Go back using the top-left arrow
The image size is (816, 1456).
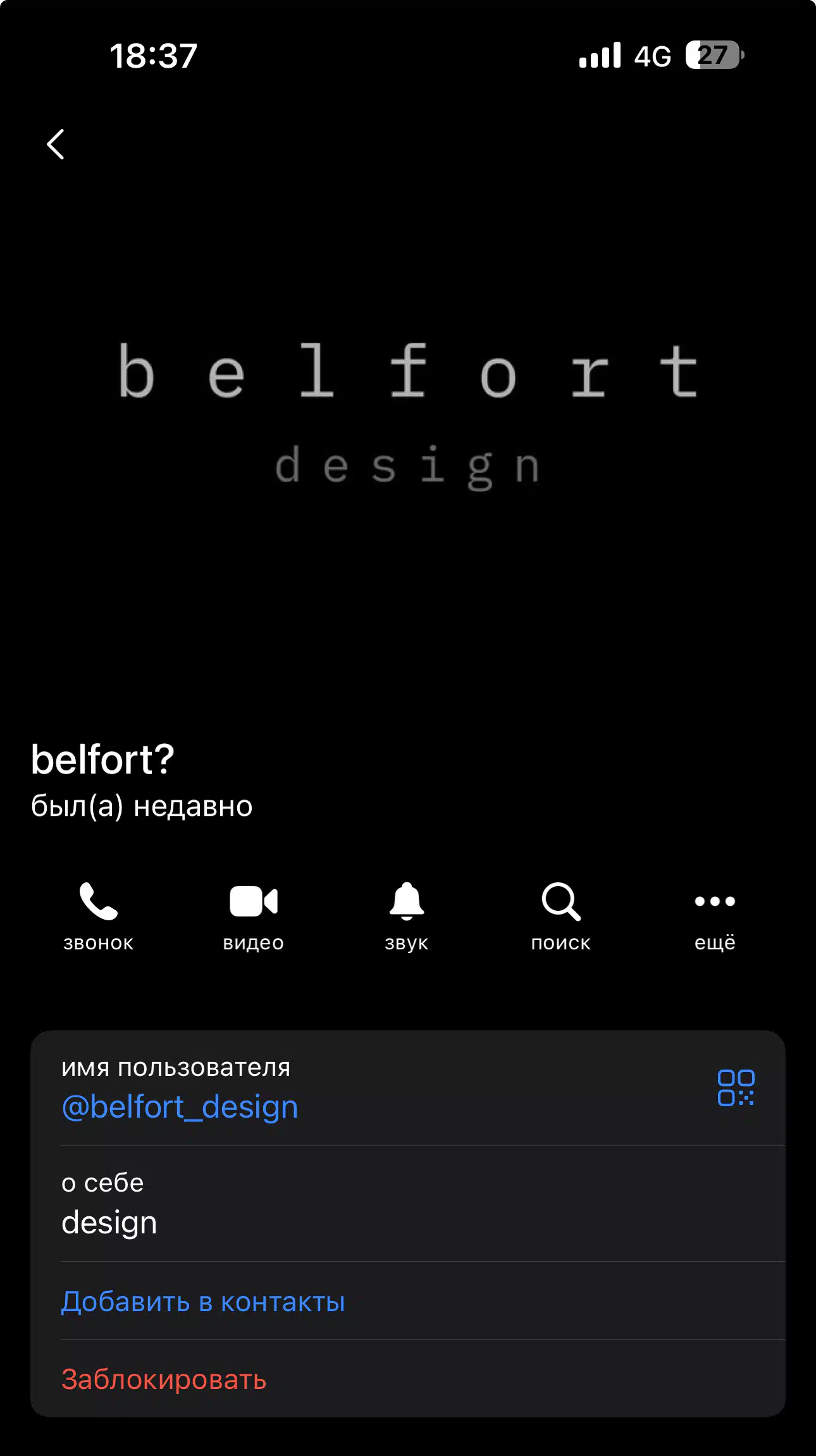click(x=56, y=144)
